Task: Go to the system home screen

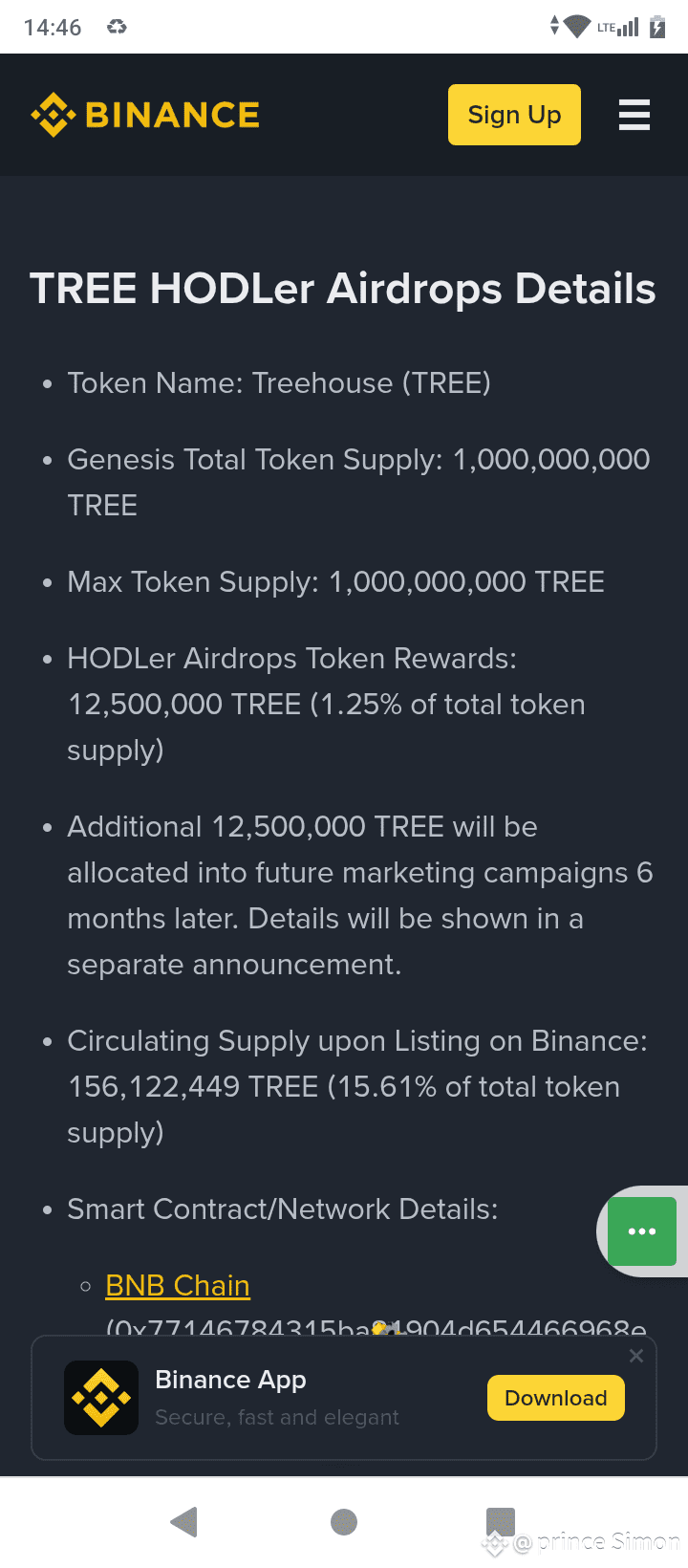Action: tap(344, 1521)
